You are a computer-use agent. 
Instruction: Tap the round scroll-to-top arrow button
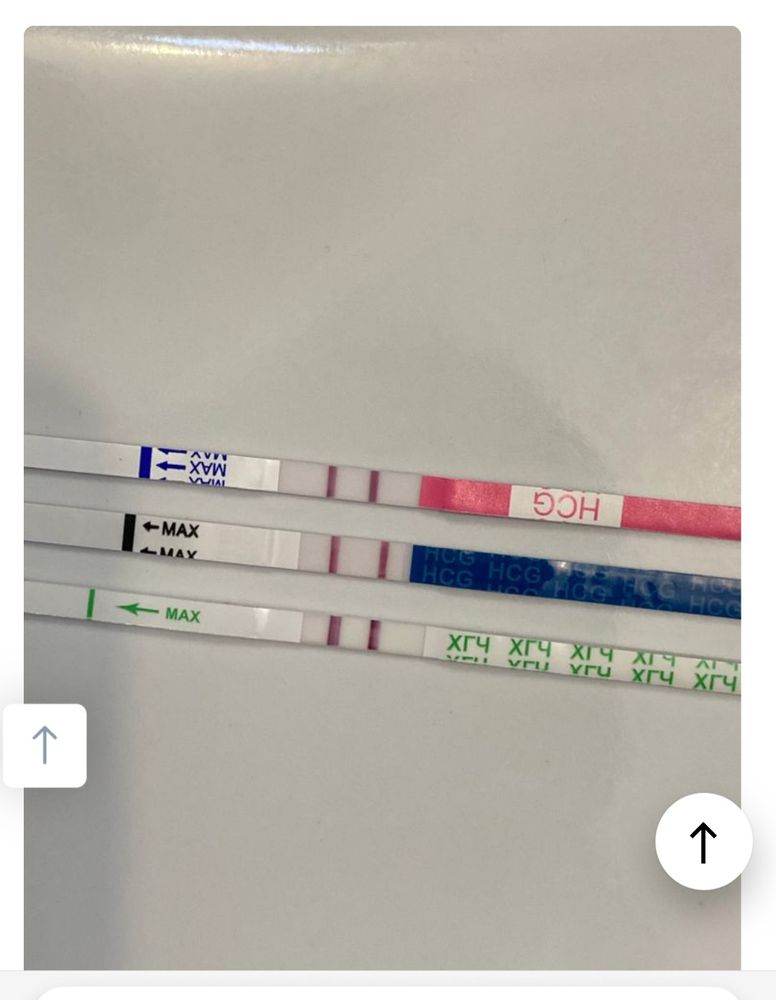click(703, 842)
